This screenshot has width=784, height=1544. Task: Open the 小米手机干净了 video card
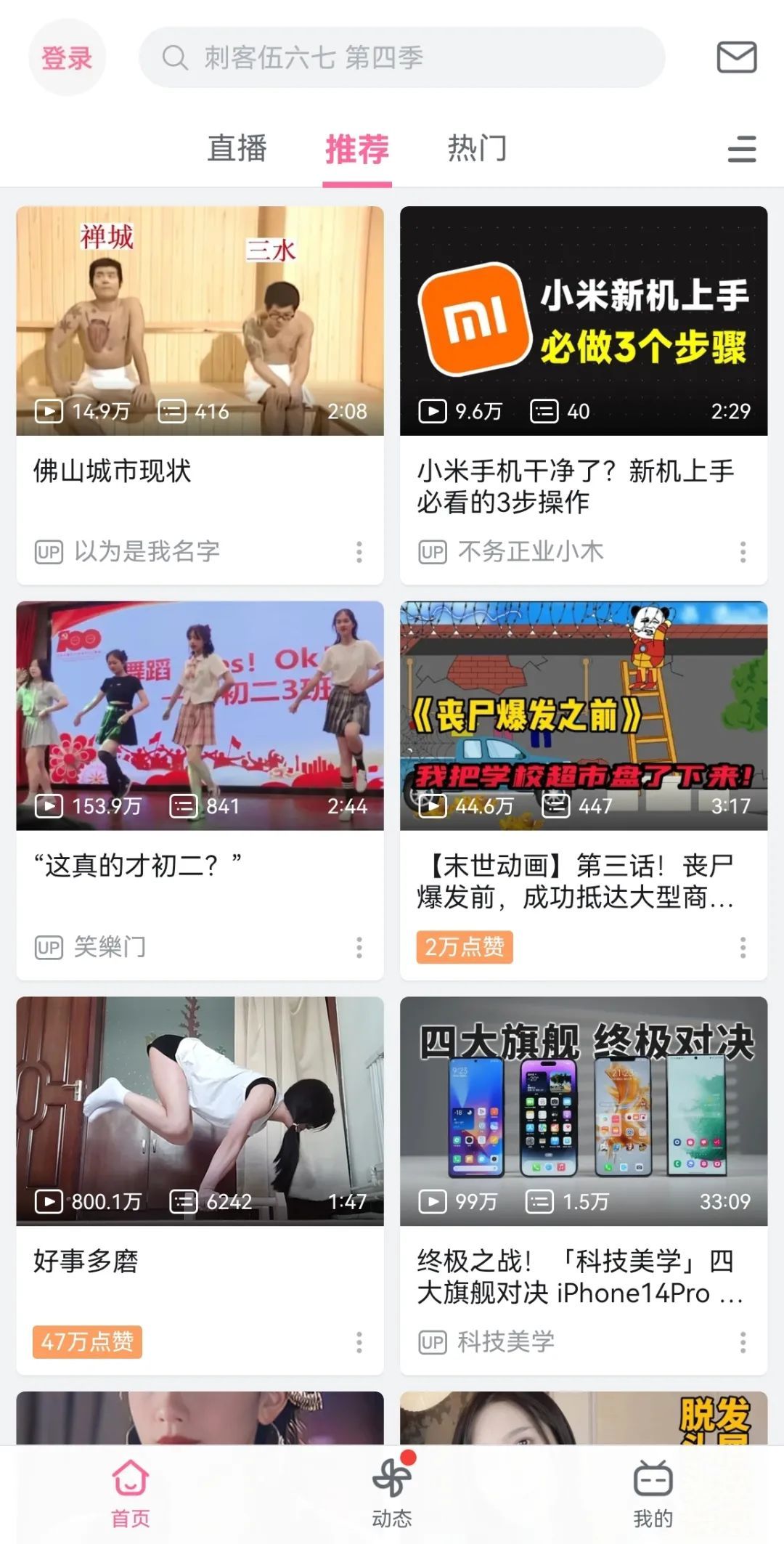583,321
